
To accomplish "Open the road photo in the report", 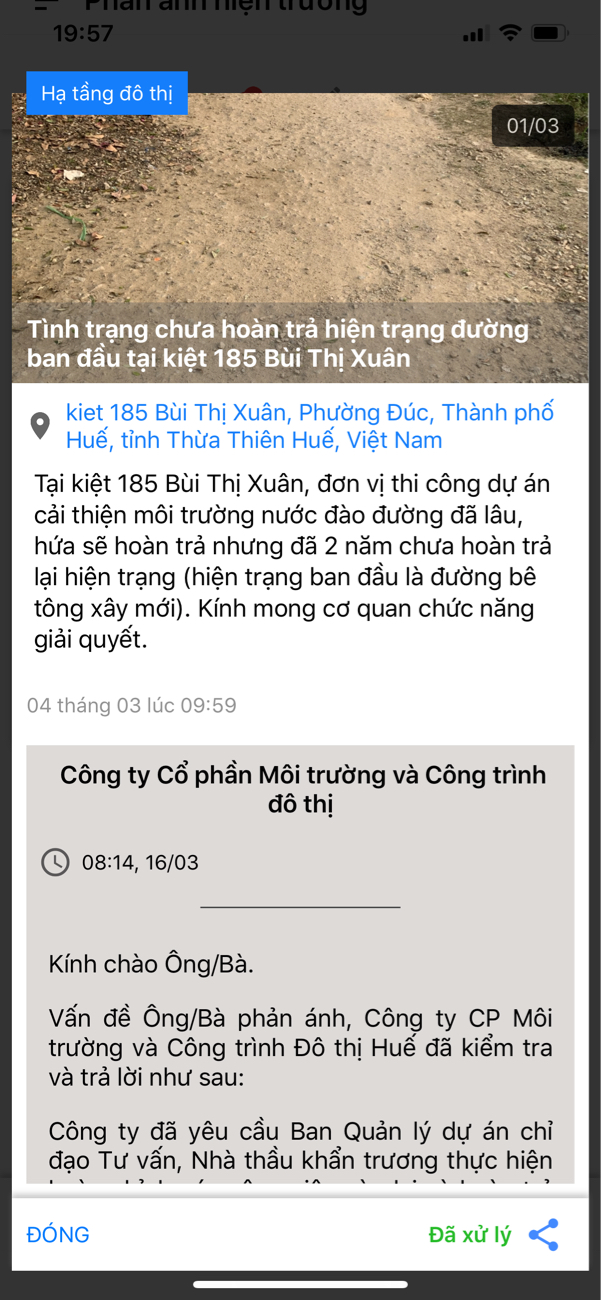I will pyautogui.click(x=300, y=238).
